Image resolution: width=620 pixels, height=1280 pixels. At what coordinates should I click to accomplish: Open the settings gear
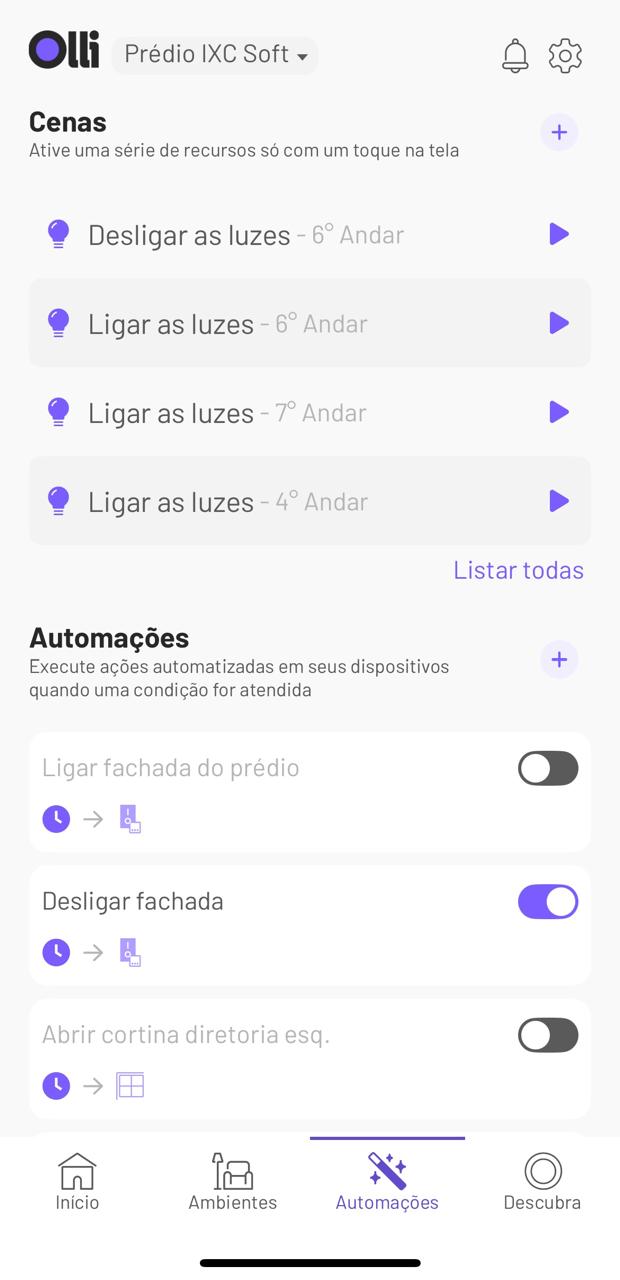coord(566,55)
